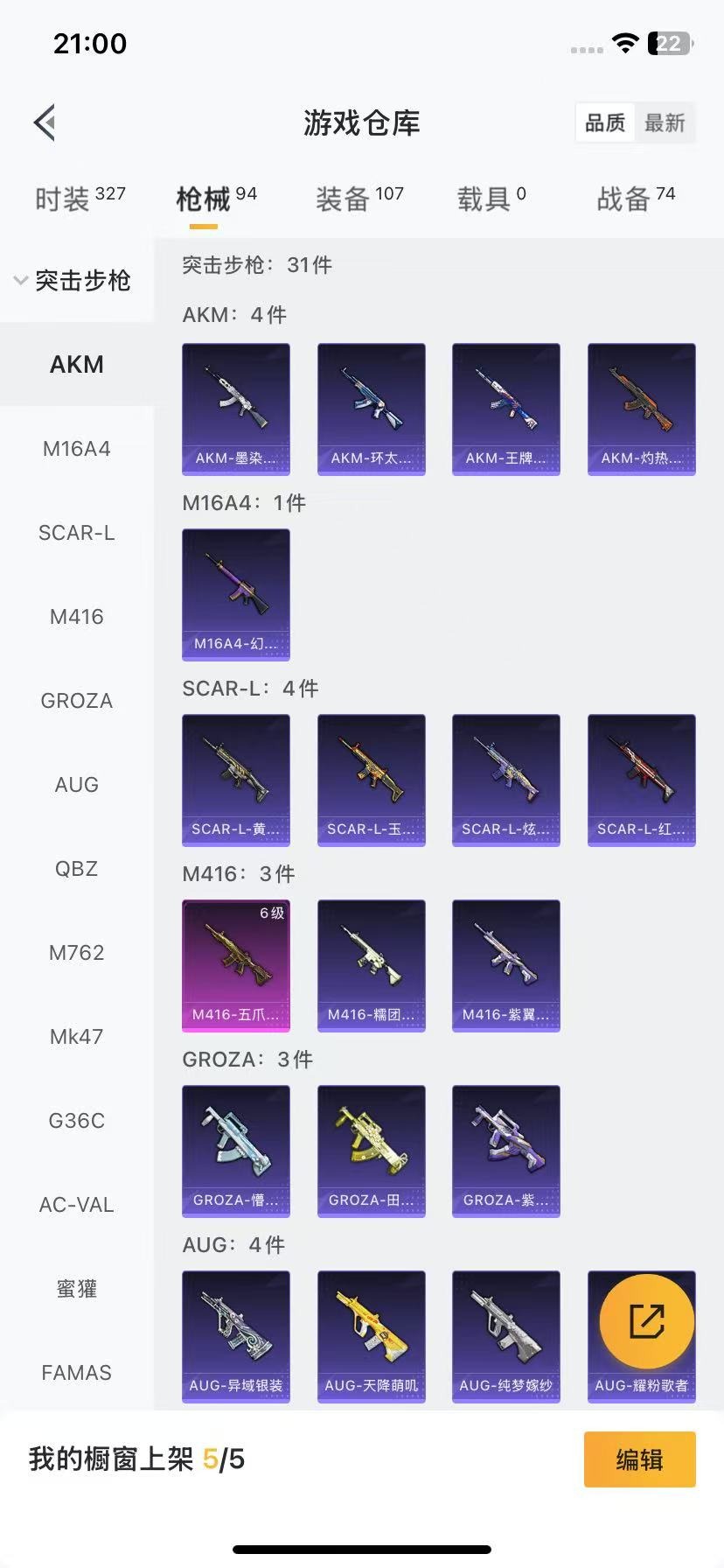The height and width of the screenshot is (1568, 724).
Task: Go back using the top-left arrow
Action: 45,122
